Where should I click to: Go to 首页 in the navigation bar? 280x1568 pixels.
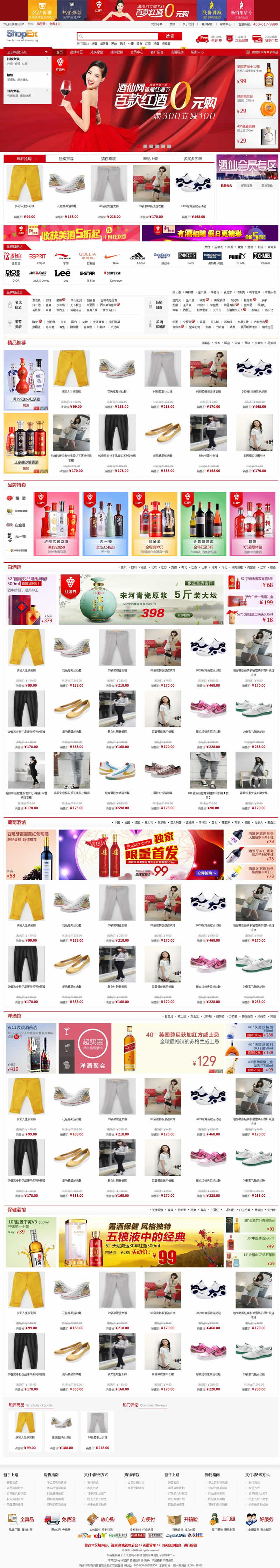(59, 52)
